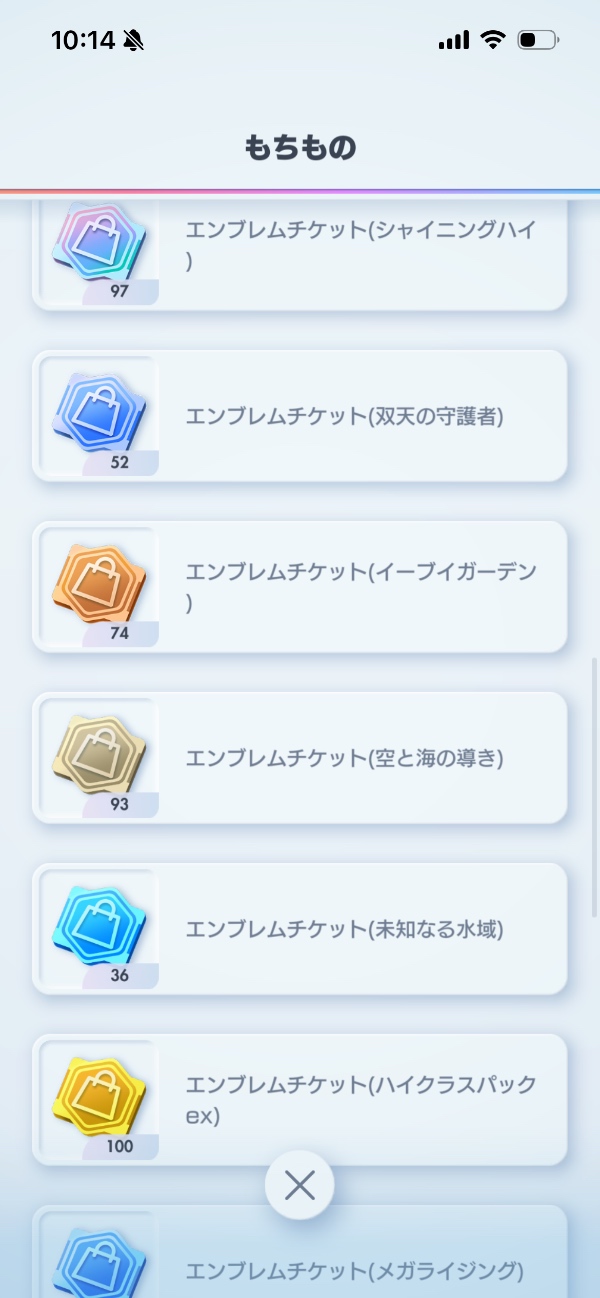Open エンブレムチケット(シャイニングハイ) item
This screenshot has width=600, height=1298.
coord(300,252)
